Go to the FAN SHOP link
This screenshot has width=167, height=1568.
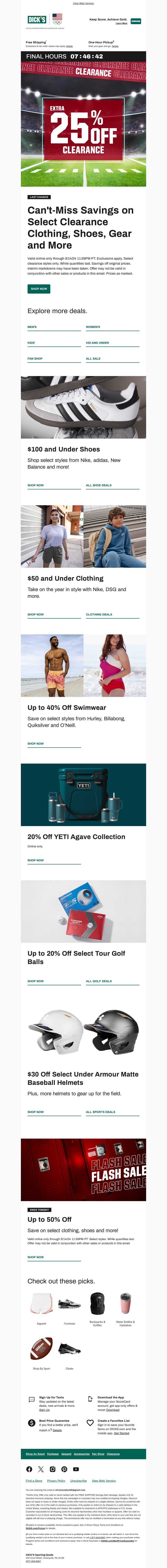point(35,359)
